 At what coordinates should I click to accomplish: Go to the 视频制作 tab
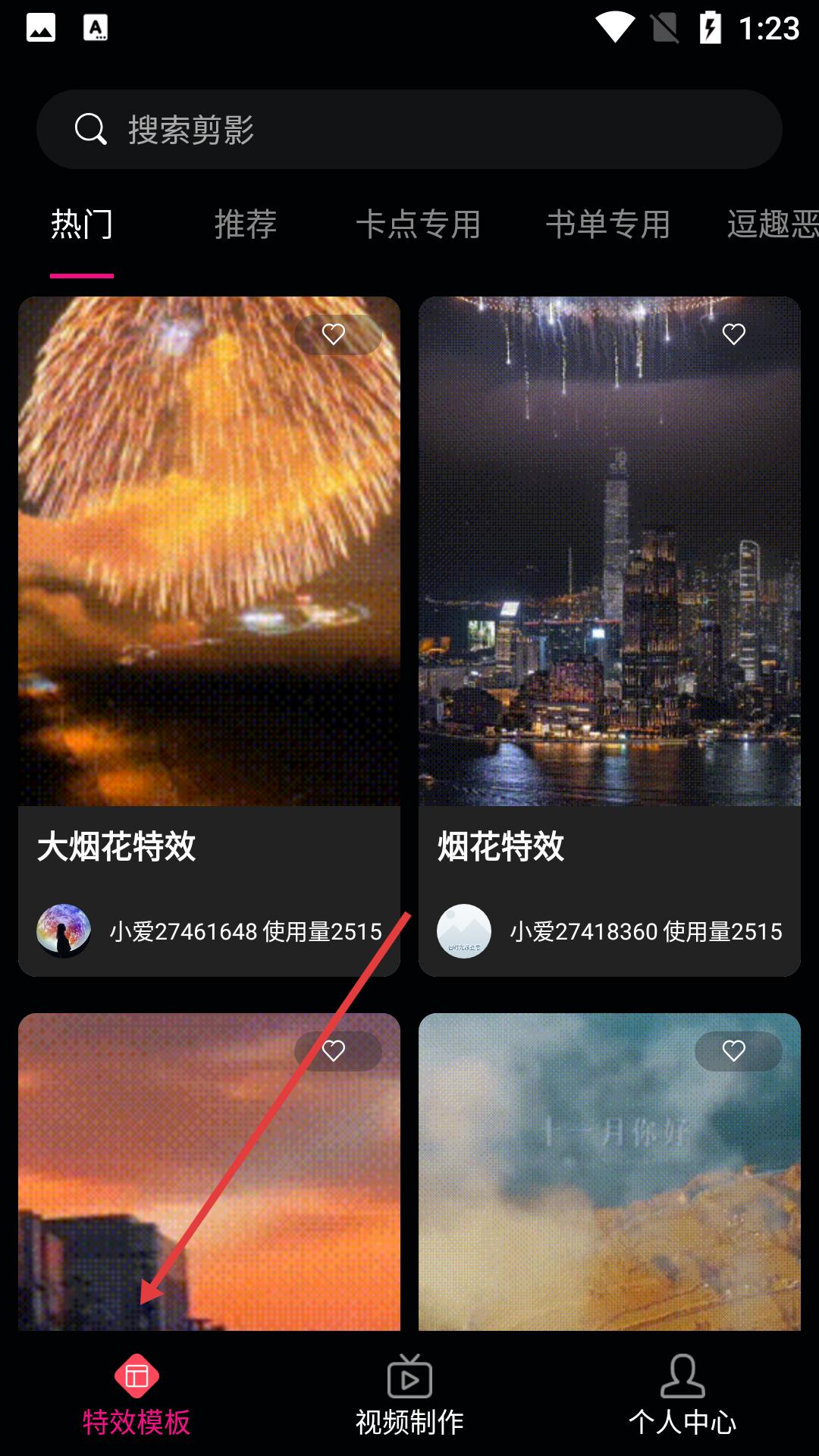pos(409,1395)
